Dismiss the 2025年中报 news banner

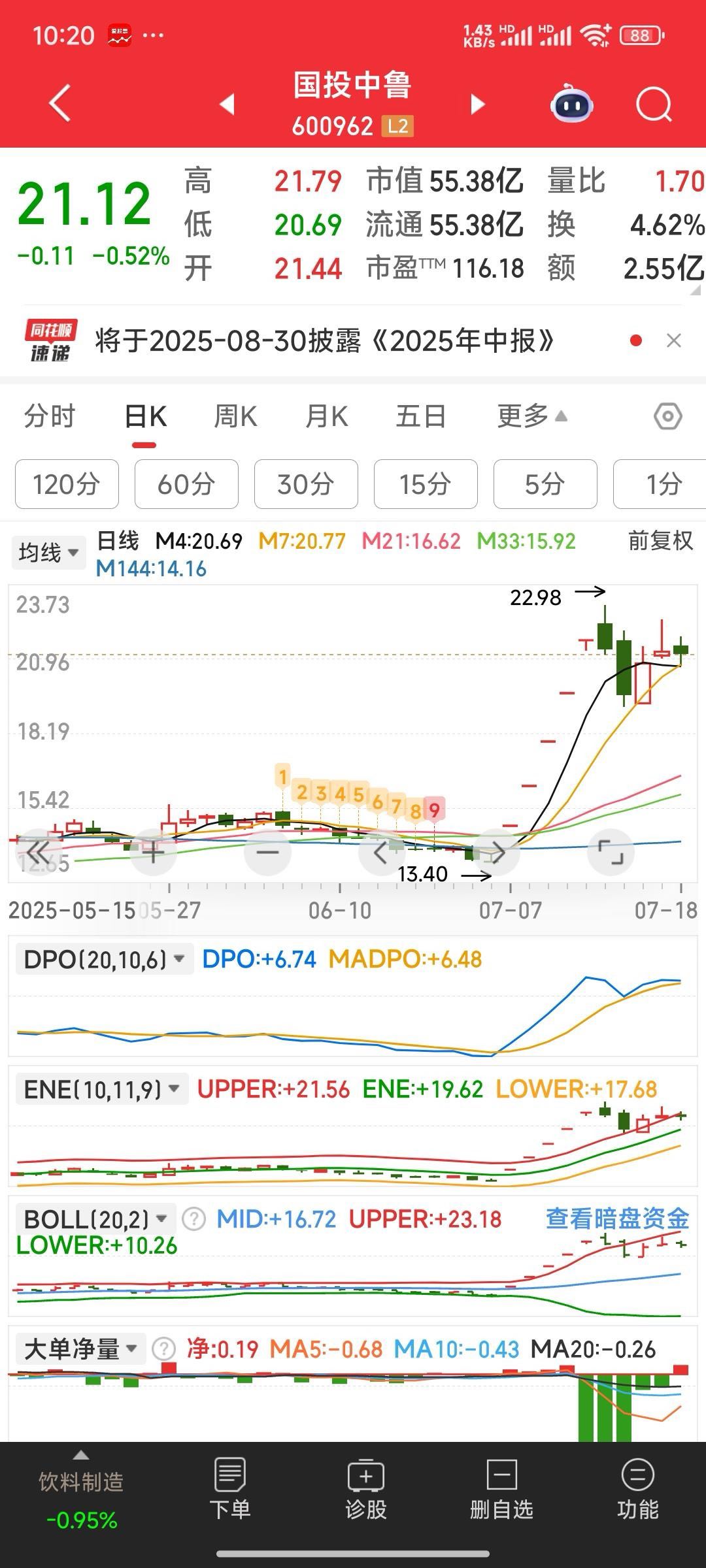click(x=674, y=340)
